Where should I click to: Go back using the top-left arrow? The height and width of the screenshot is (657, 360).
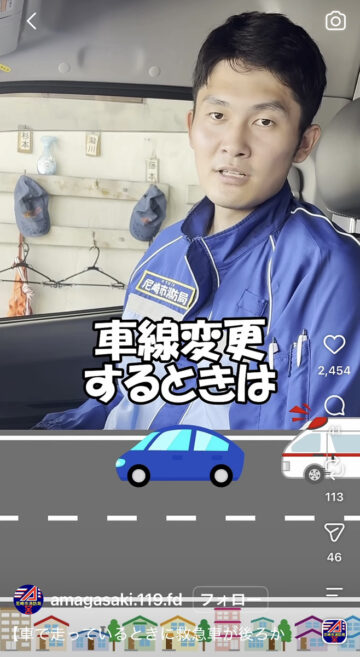[31, 21]
